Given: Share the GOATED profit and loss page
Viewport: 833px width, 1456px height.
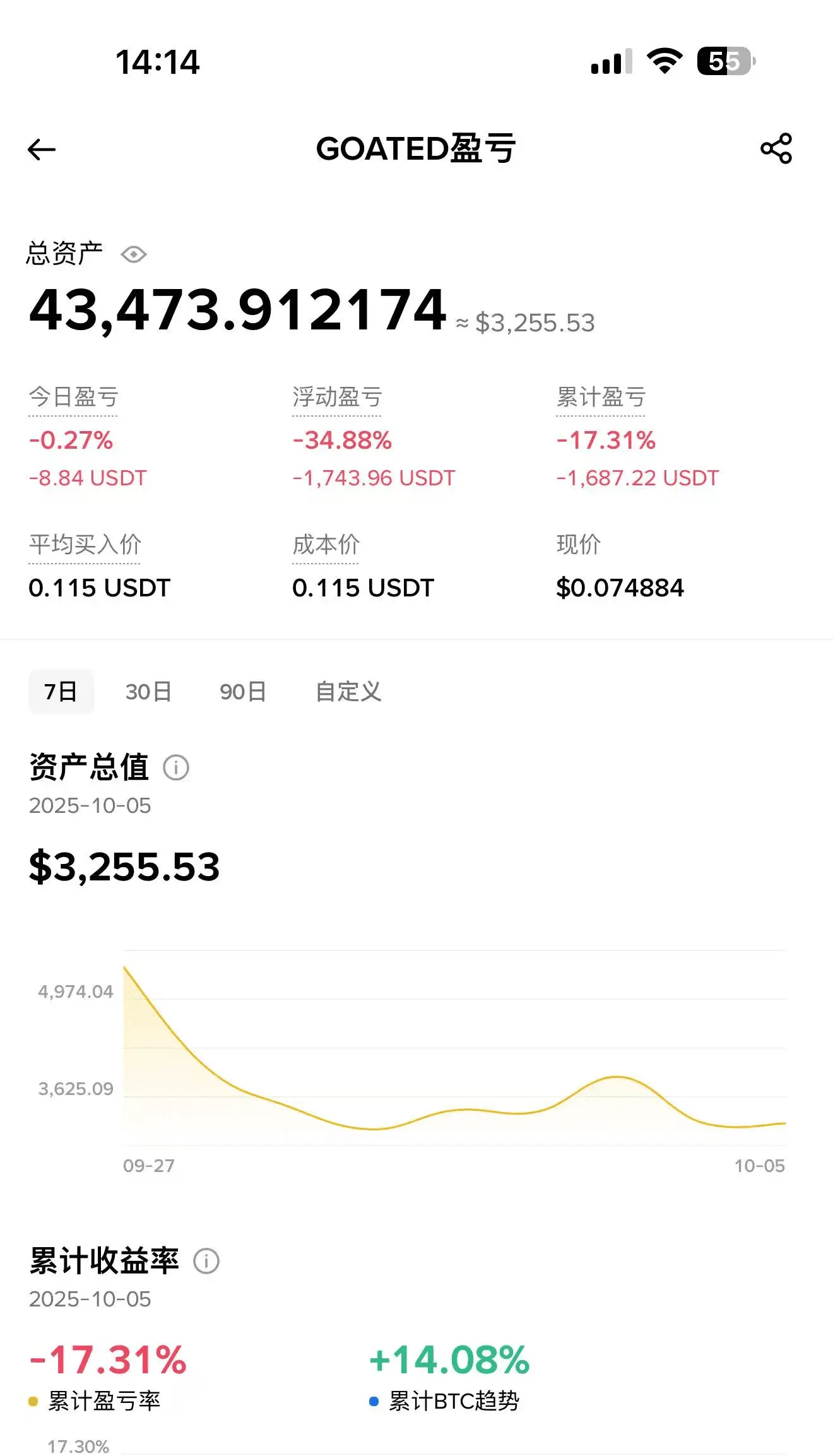Looking at the screenshot, I should (x=776, y=149).
